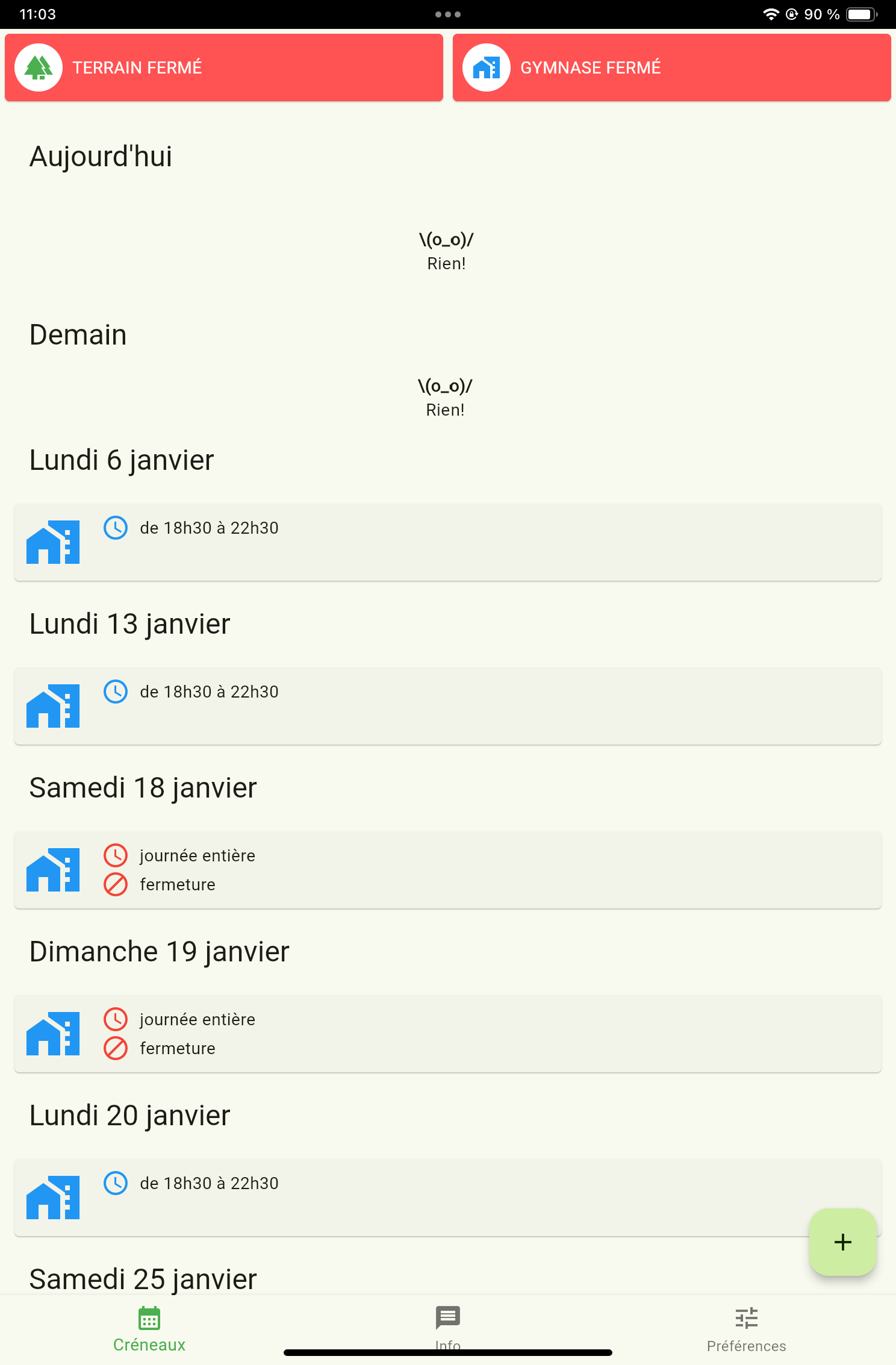The image size is (896, 1365).
Task: Open the Lundi 6 janvier time slot
Action: pos(447,542)
